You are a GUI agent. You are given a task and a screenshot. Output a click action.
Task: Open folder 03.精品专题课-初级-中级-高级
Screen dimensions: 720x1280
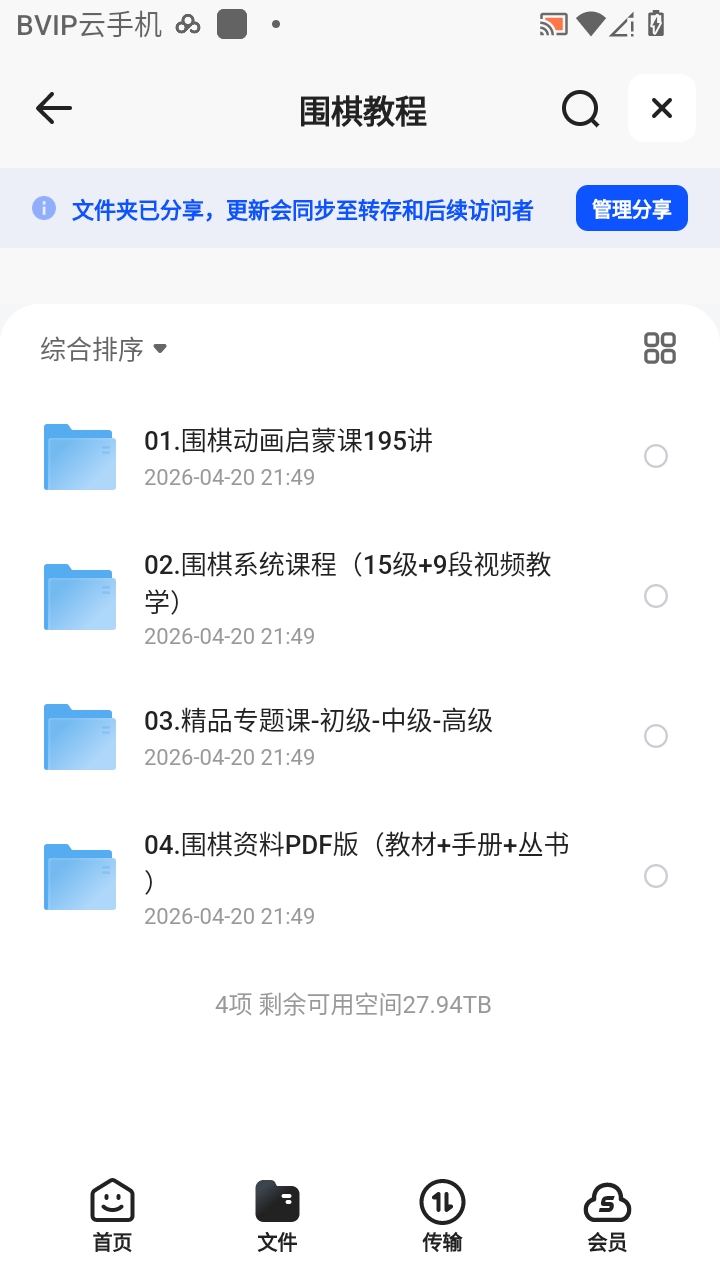point(318,736)
